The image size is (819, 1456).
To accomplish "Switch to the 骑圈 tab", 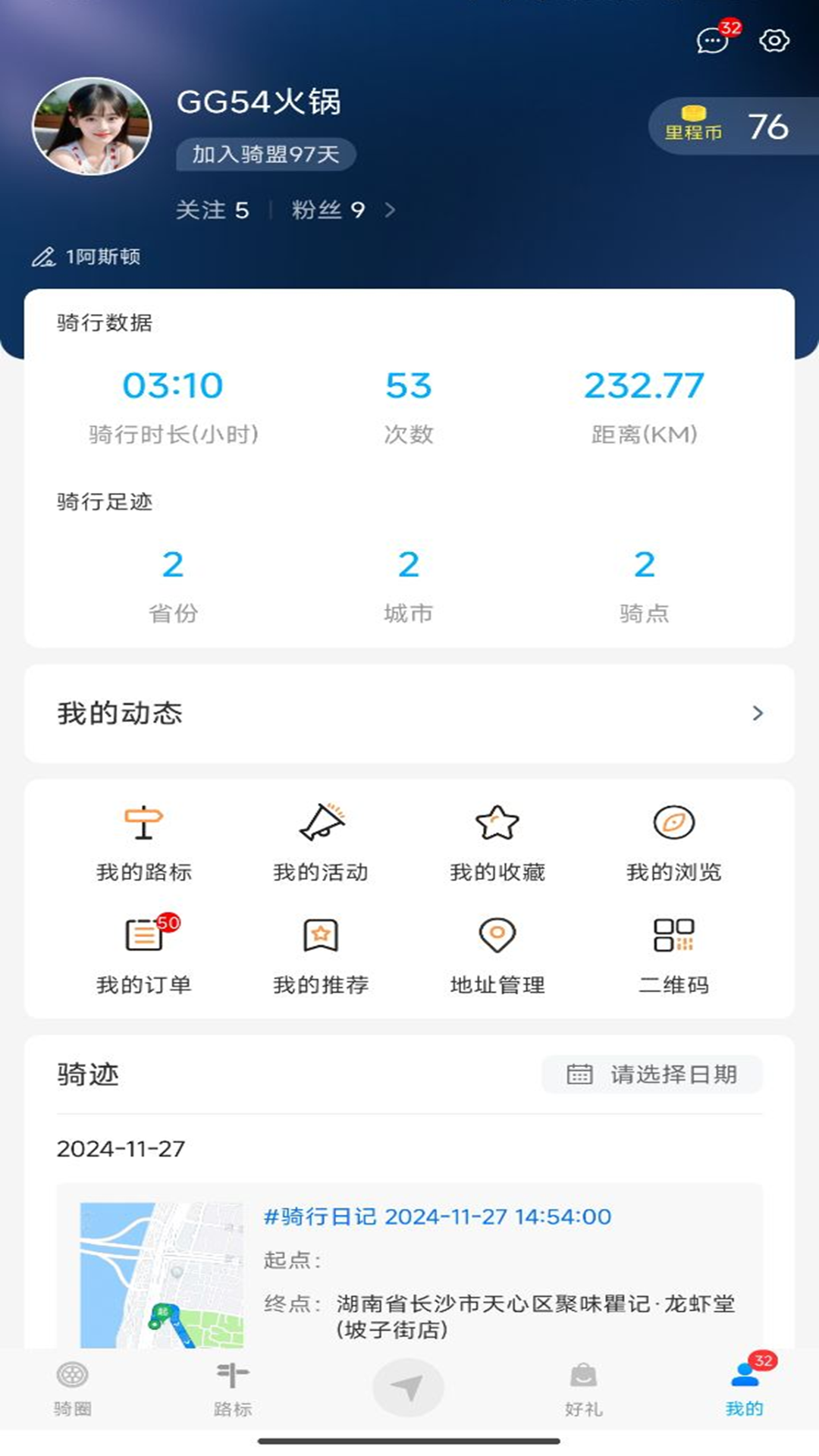I will pyautogui.click(x=73, y=1388).
